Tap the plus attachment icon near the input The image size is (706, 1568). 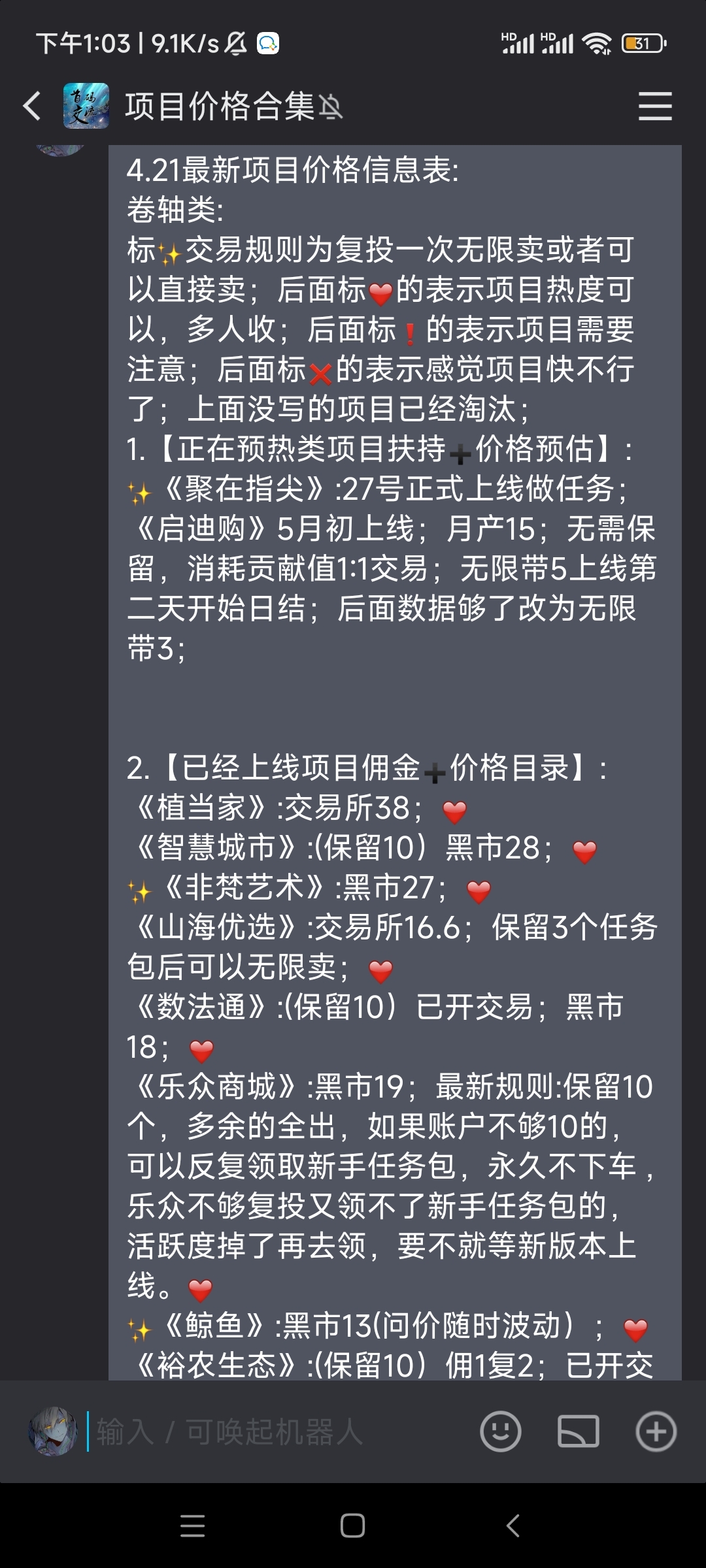(656, 1429)
